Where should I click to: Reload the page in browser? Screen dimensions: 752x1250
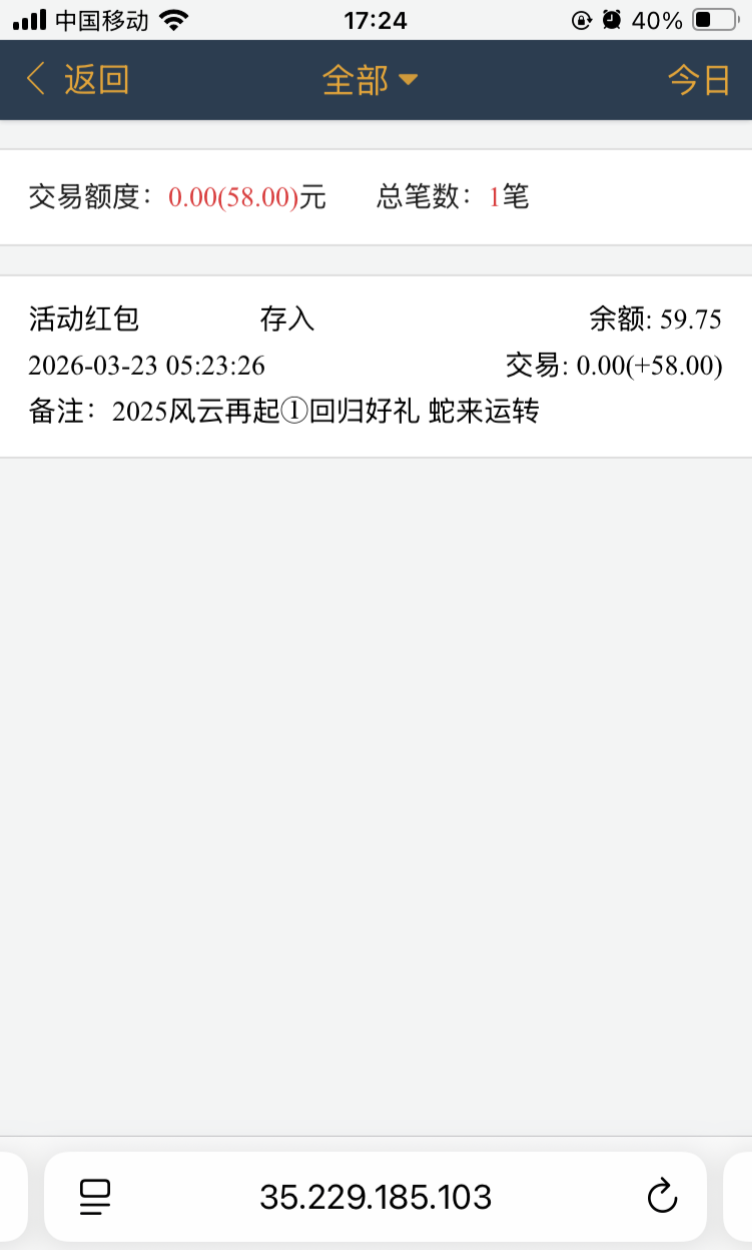662,1196
